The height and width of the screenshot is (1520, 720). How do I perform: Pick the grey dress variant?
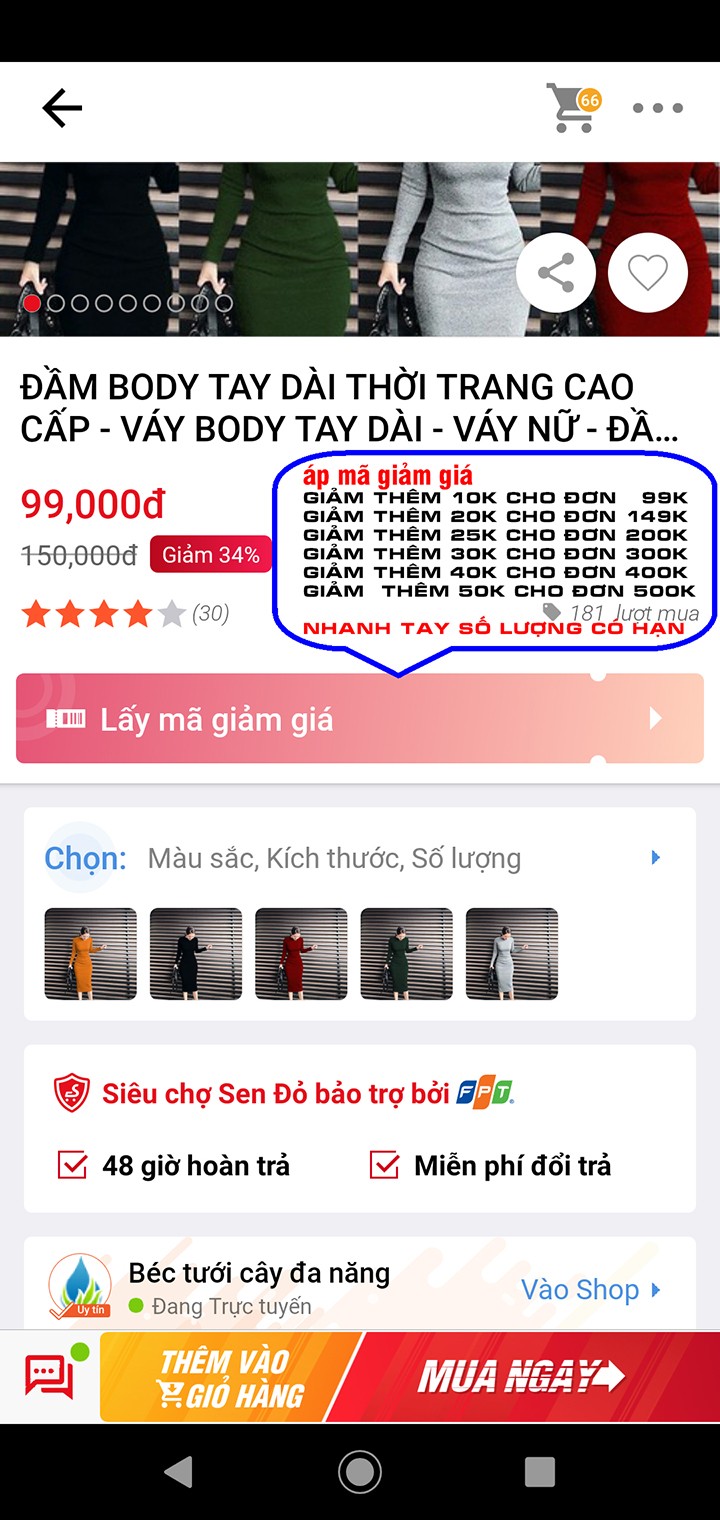point(511,953)
